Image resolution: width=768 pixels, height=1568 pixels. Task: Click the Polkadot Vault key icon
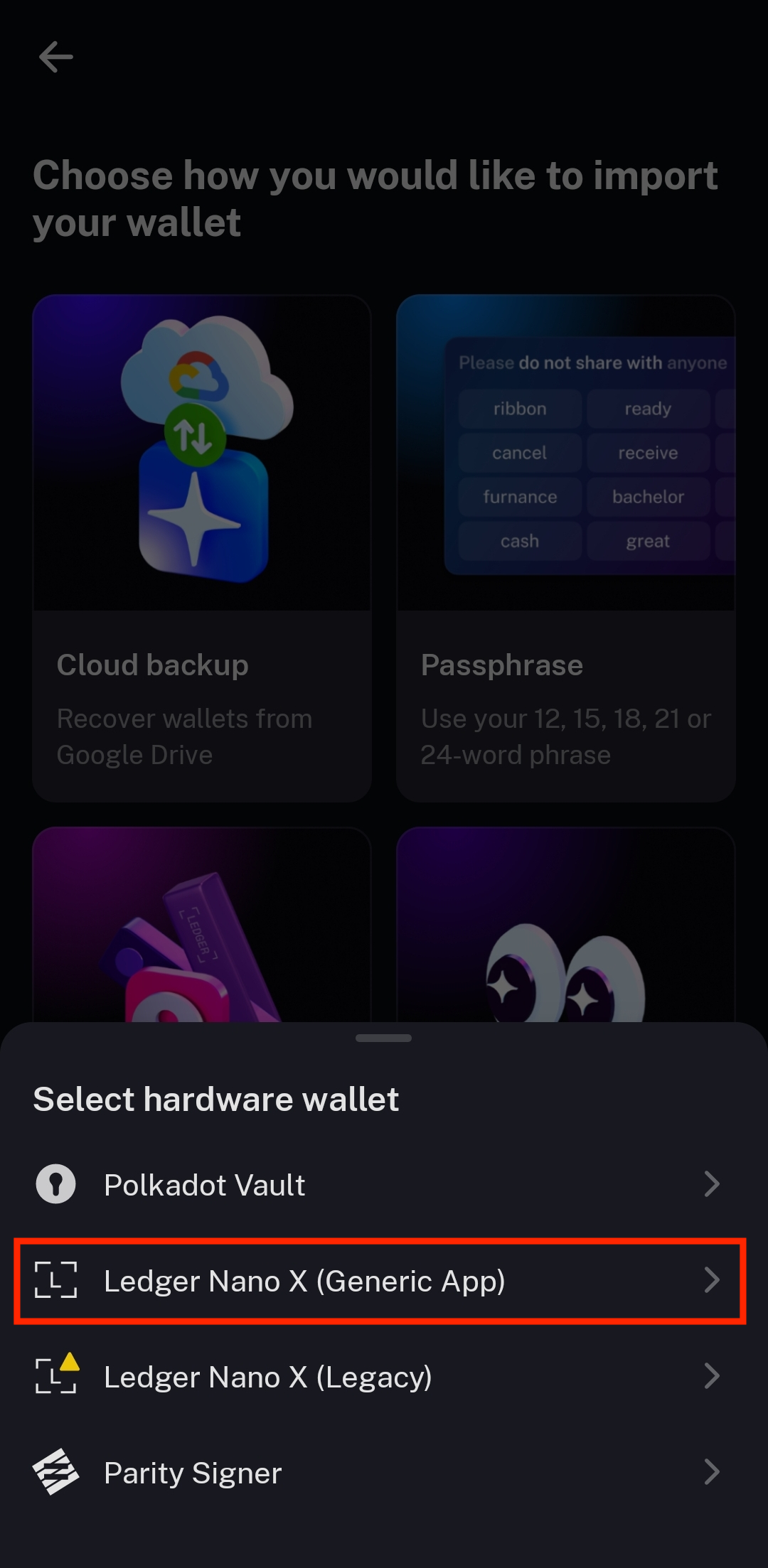click(56, 1184)
